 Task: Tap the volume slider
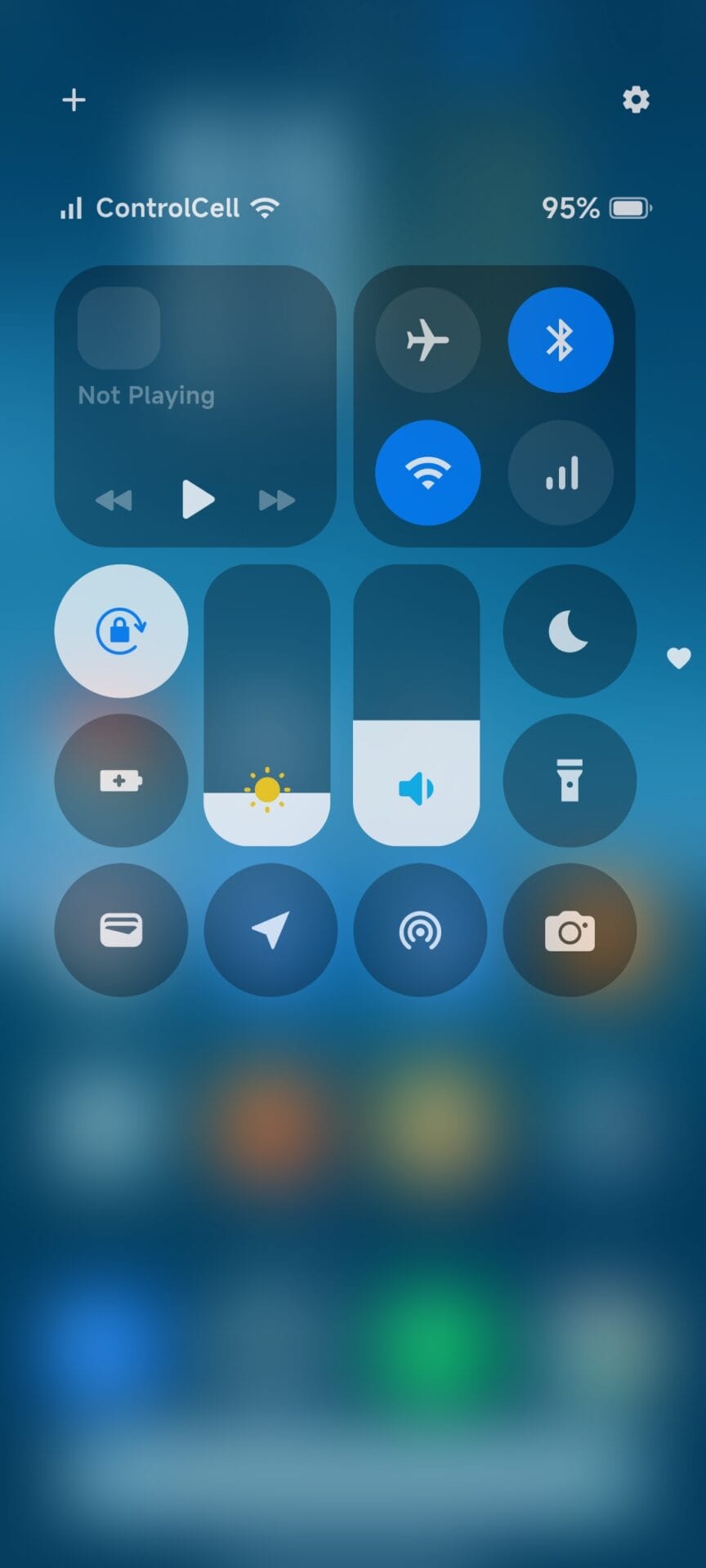coord(416,706)
